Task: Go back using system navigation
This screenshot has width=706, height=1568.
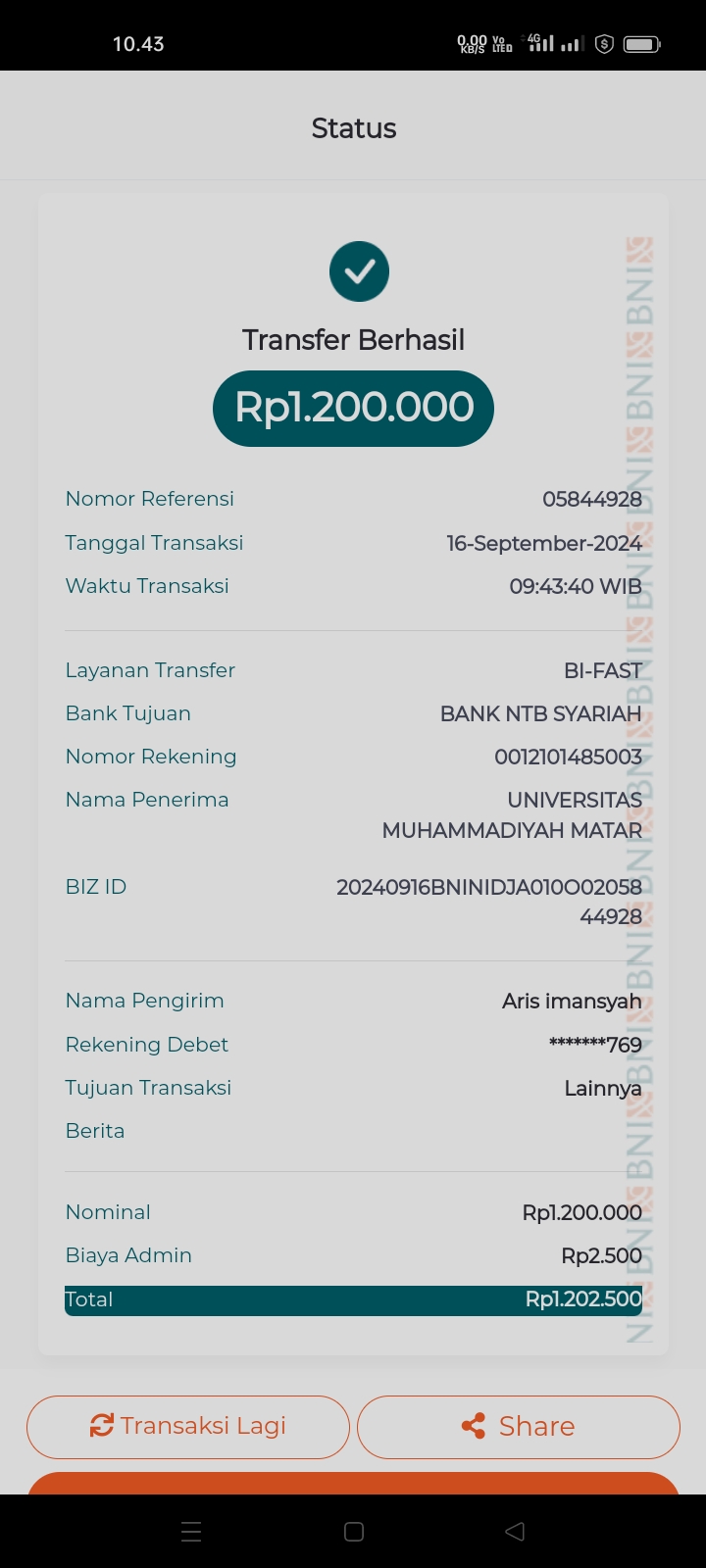Action: (x=515, y=1532)
